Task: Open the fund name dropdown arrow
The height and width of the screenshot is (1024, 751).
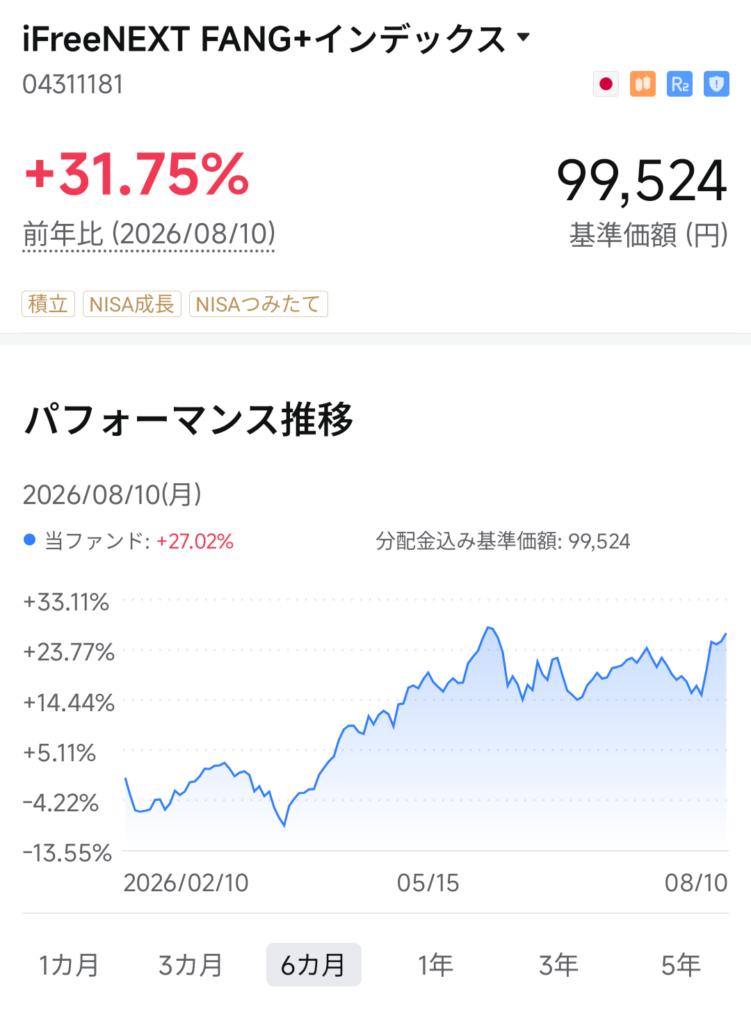Action: [x=523, y=37]
